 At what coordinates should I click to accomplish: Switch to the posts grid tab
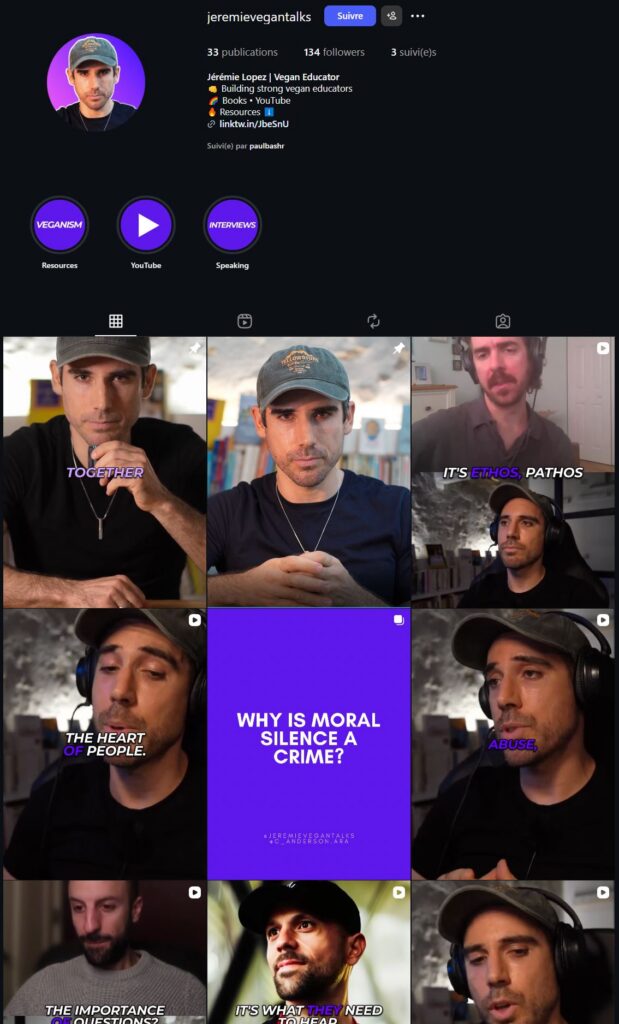pos(116,321)
